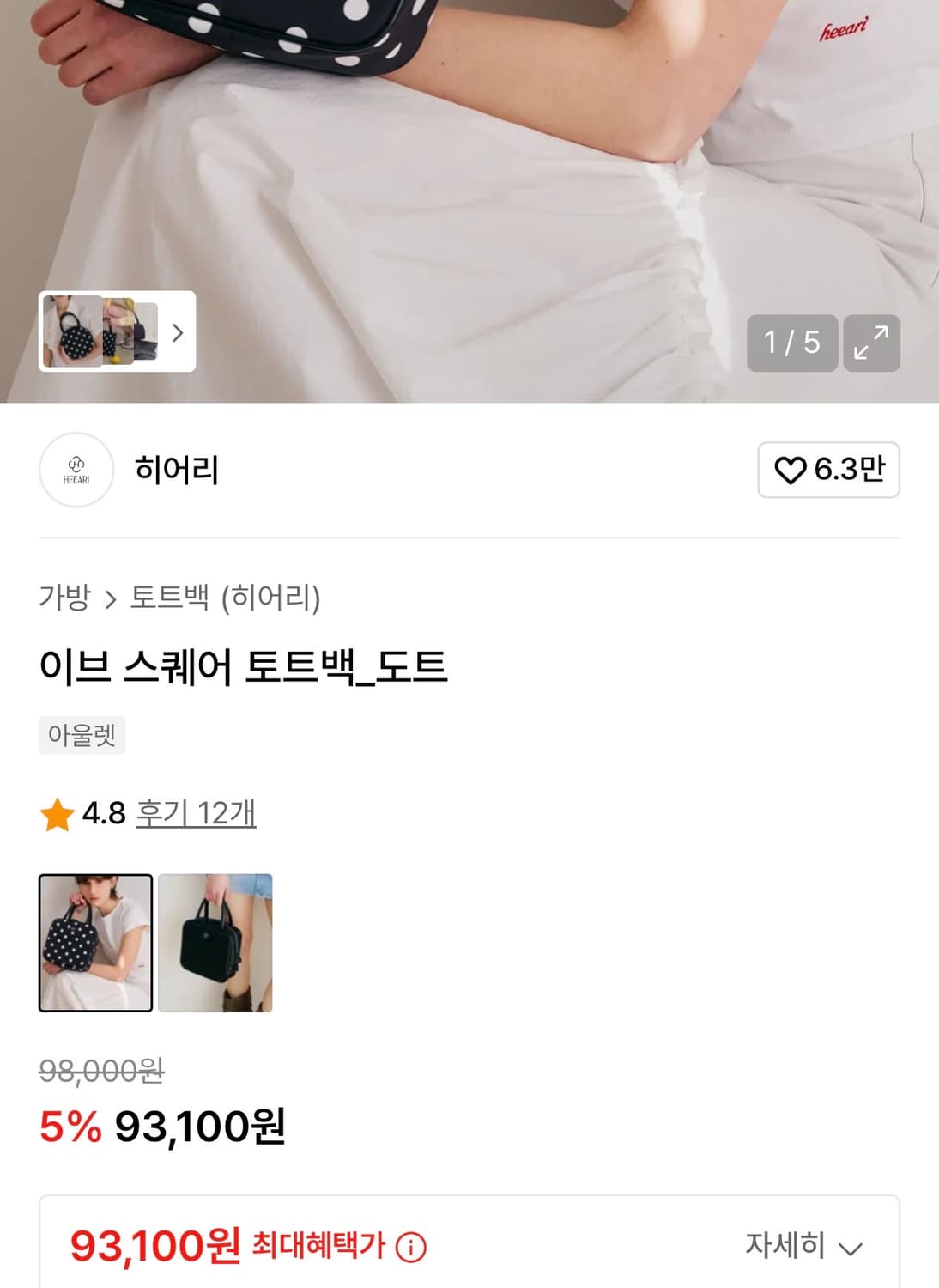This screenshot has height=1288, width=939.
Task: Toggle the 아울렛 label filter
Action: 82,735
